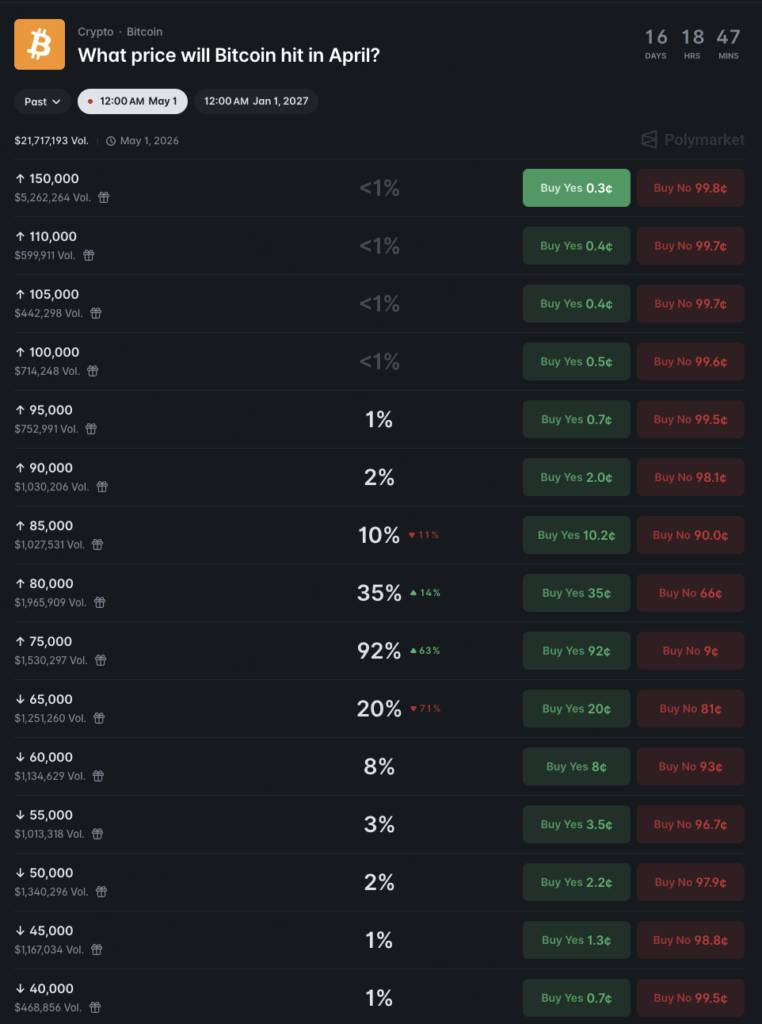The image size is (762, 1024).
Task: Open the Crypto category link
Action: tap(95, 32)
